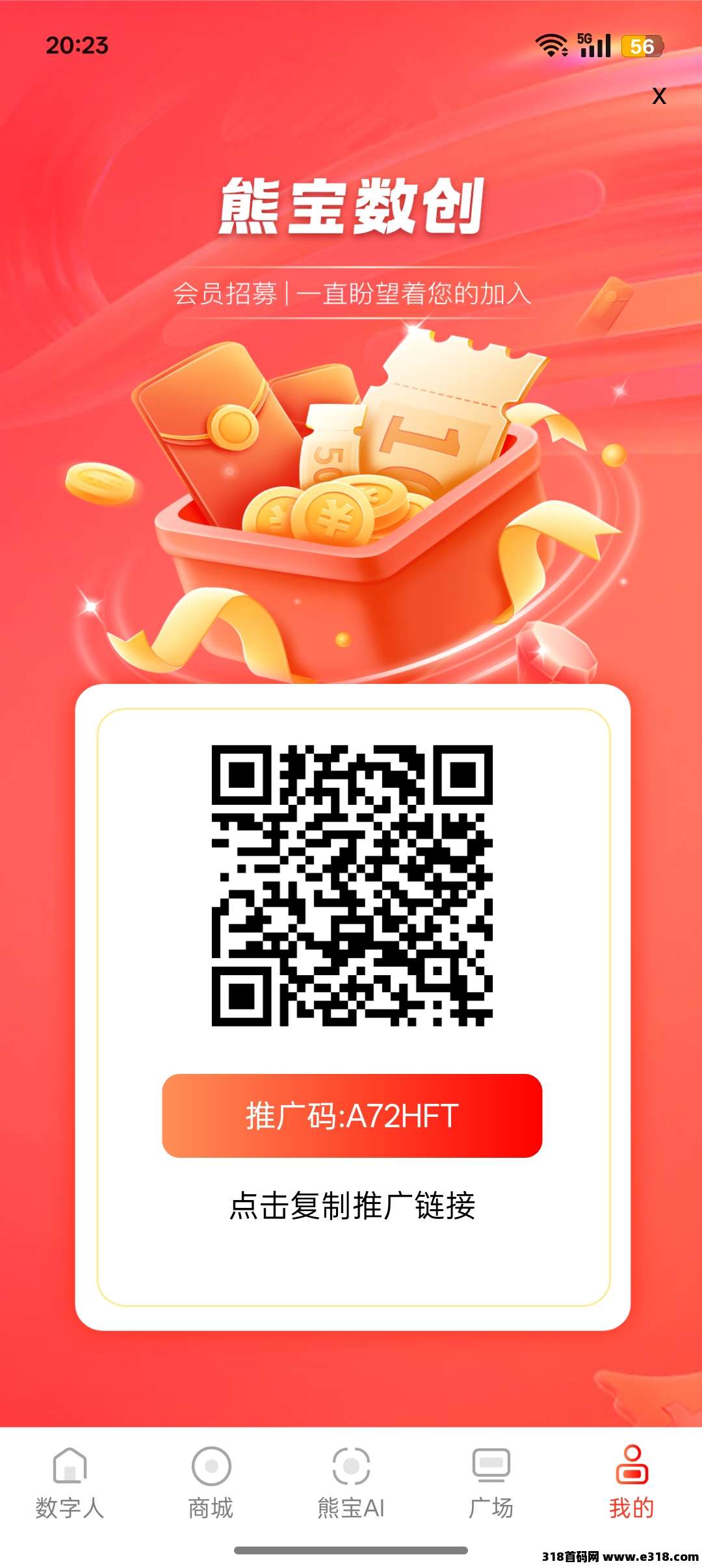Copy the promotion link via 点击复制推广链接

[x=352, y=1206]
